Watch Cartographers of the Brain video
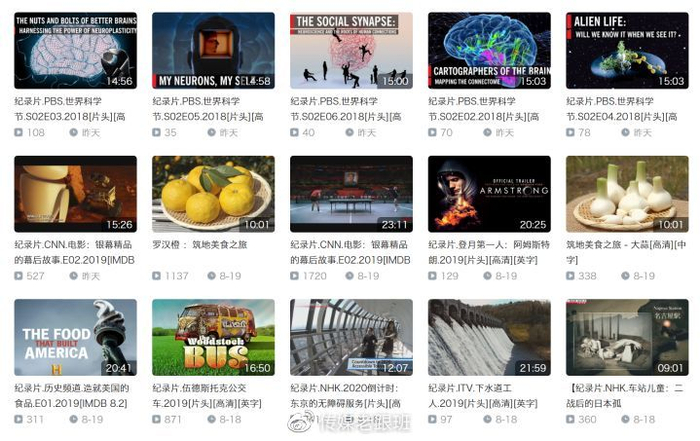This screenshot has width=700, height=441. (489, 51)
